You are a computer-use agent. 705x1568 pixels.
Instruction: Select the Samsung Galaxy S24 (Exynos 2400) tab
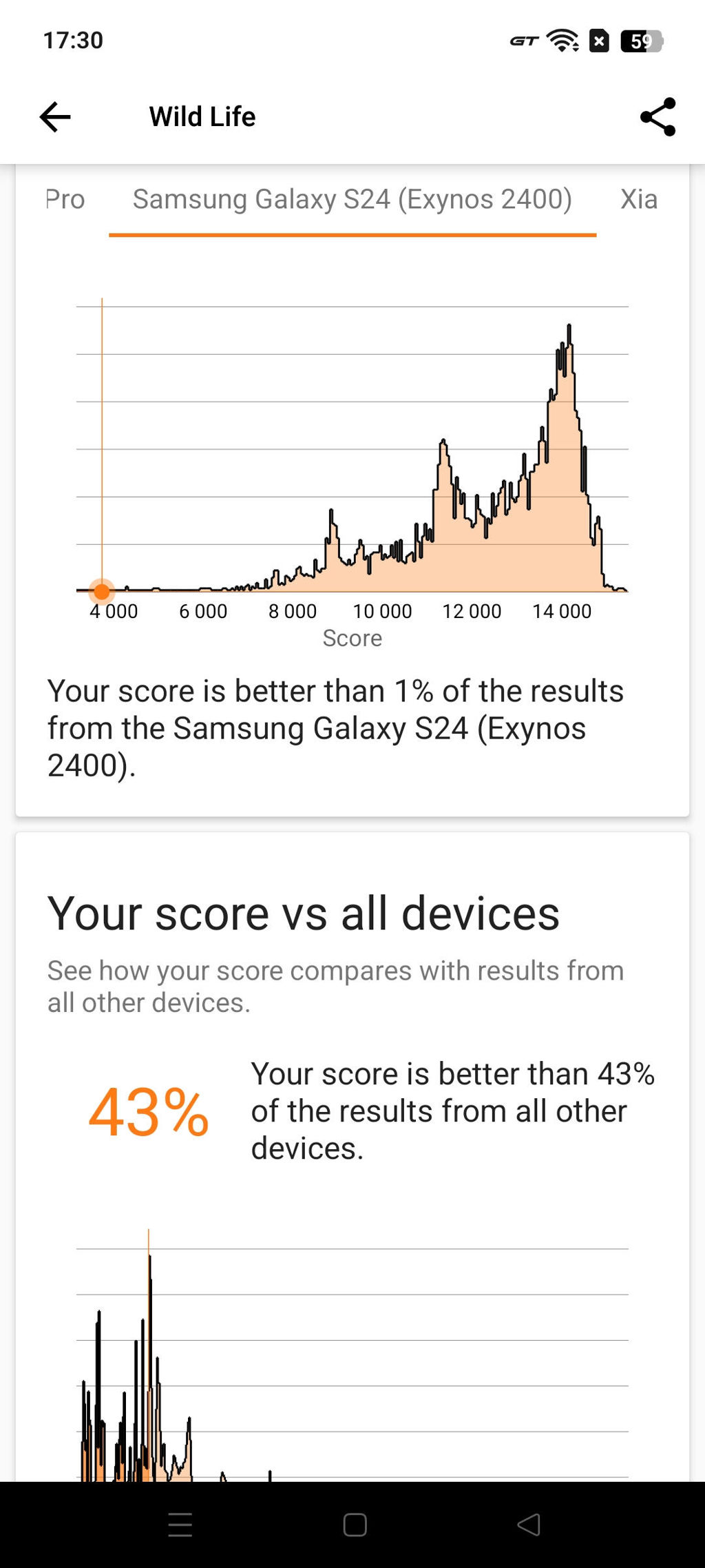(352, 200)
